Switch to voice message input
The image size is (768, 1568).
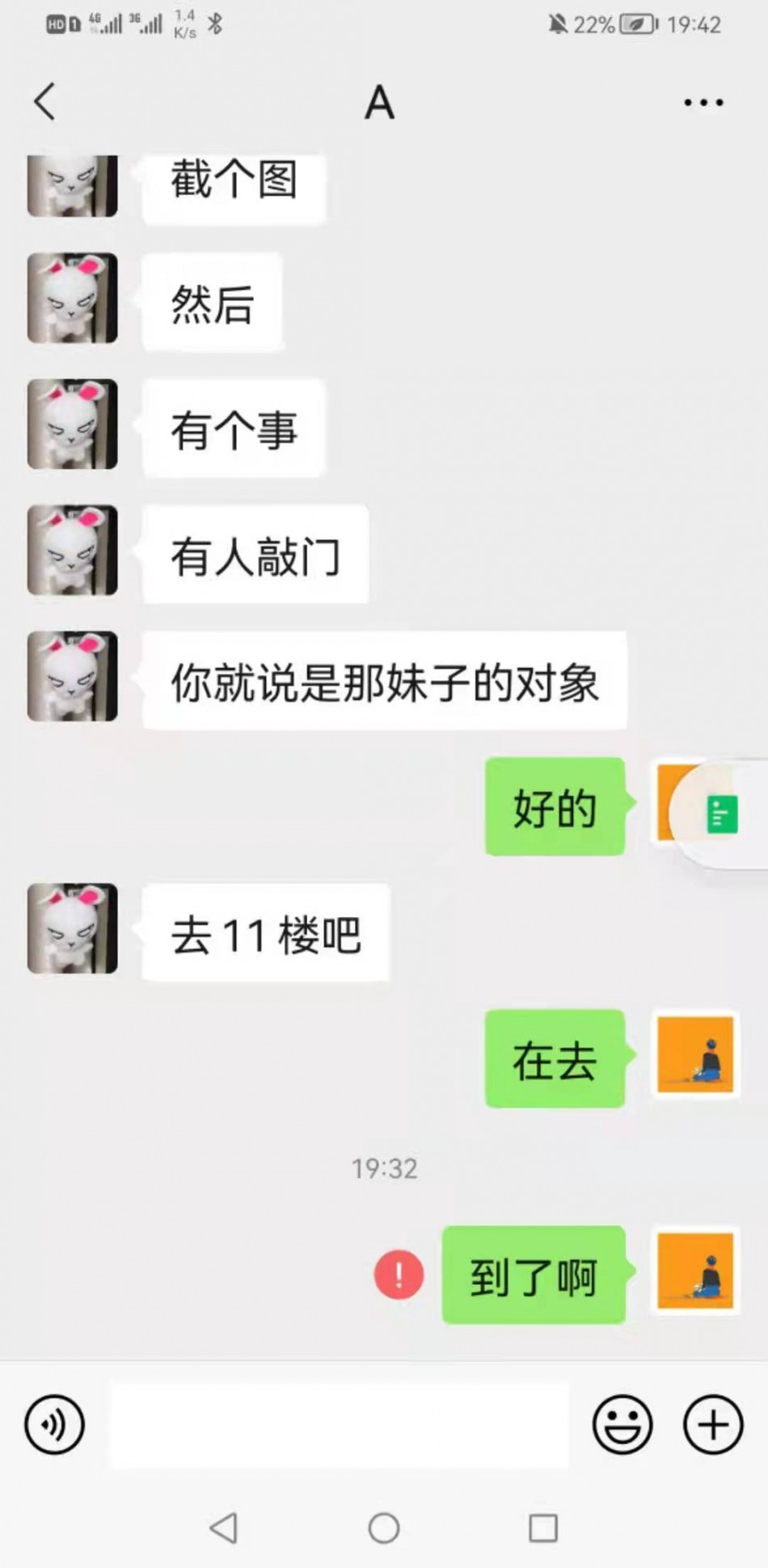pyautogui.click(x=54, y=1424)
